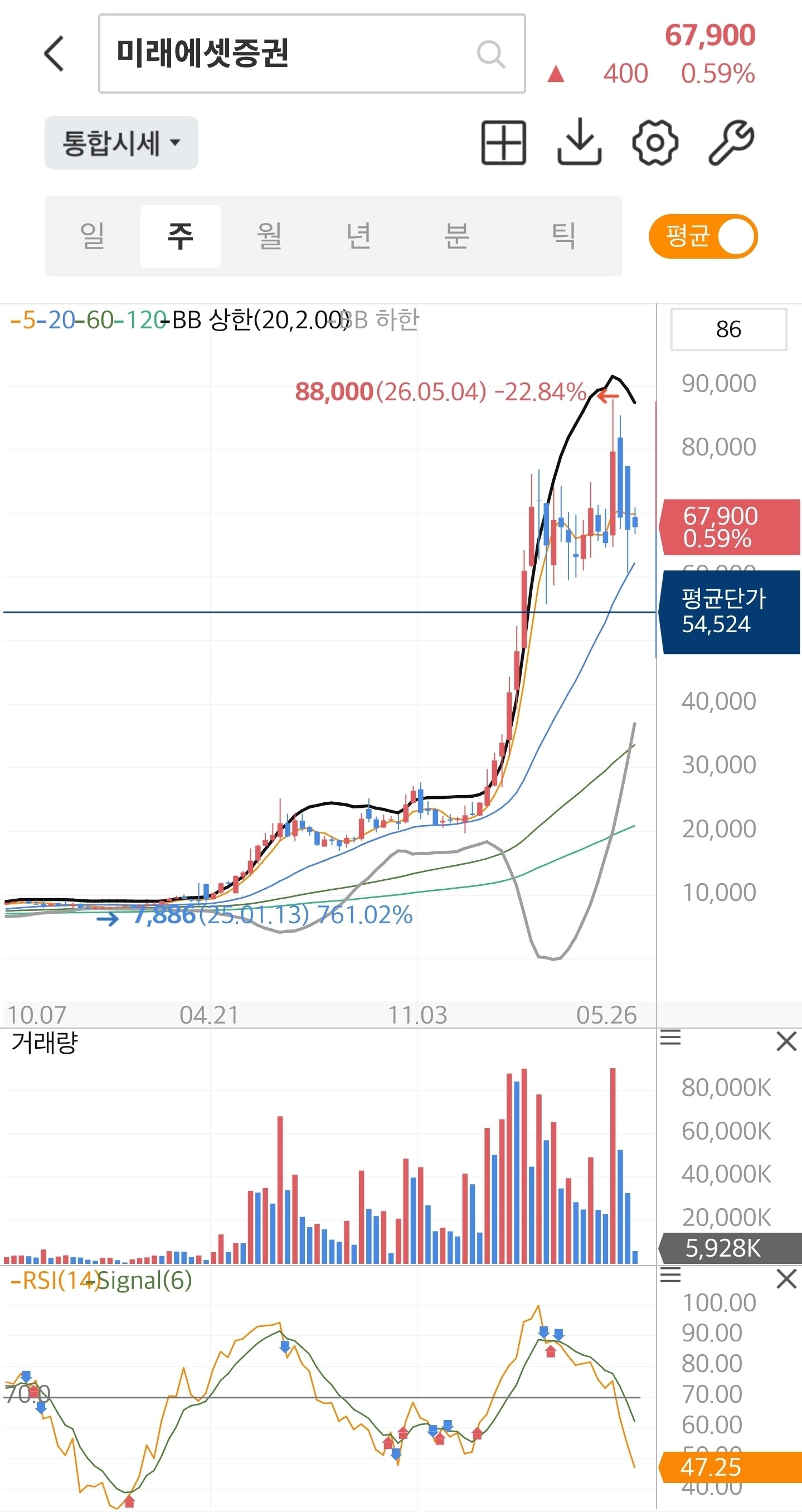Screen dimensions: 802x1512
Task: Open chart settings gear
Action: tap(655, 142)
